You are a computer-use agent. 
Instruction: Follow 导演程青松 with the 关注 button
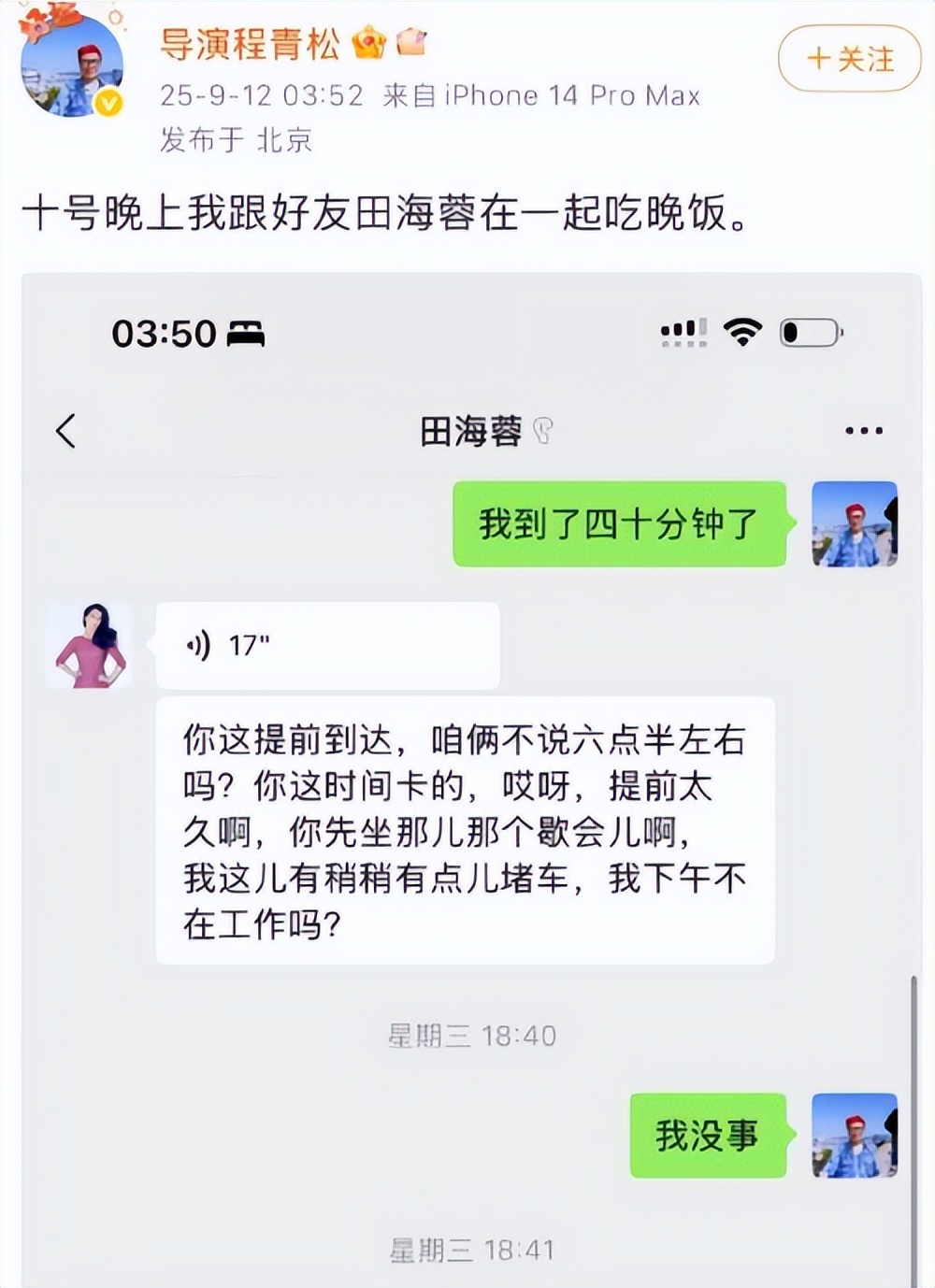coord(849,59)
